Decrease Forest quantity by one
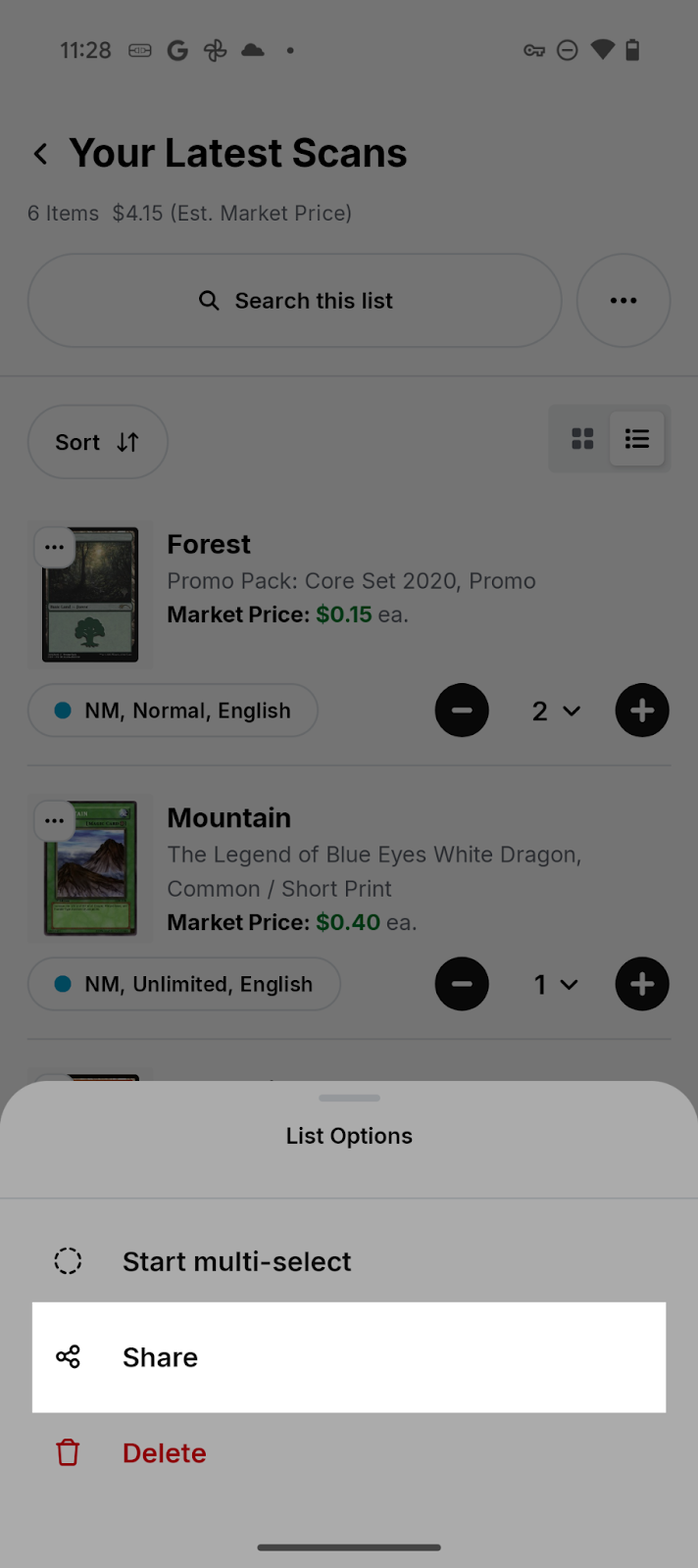This screenshot has width=698, height=1568. pos(462,710)
